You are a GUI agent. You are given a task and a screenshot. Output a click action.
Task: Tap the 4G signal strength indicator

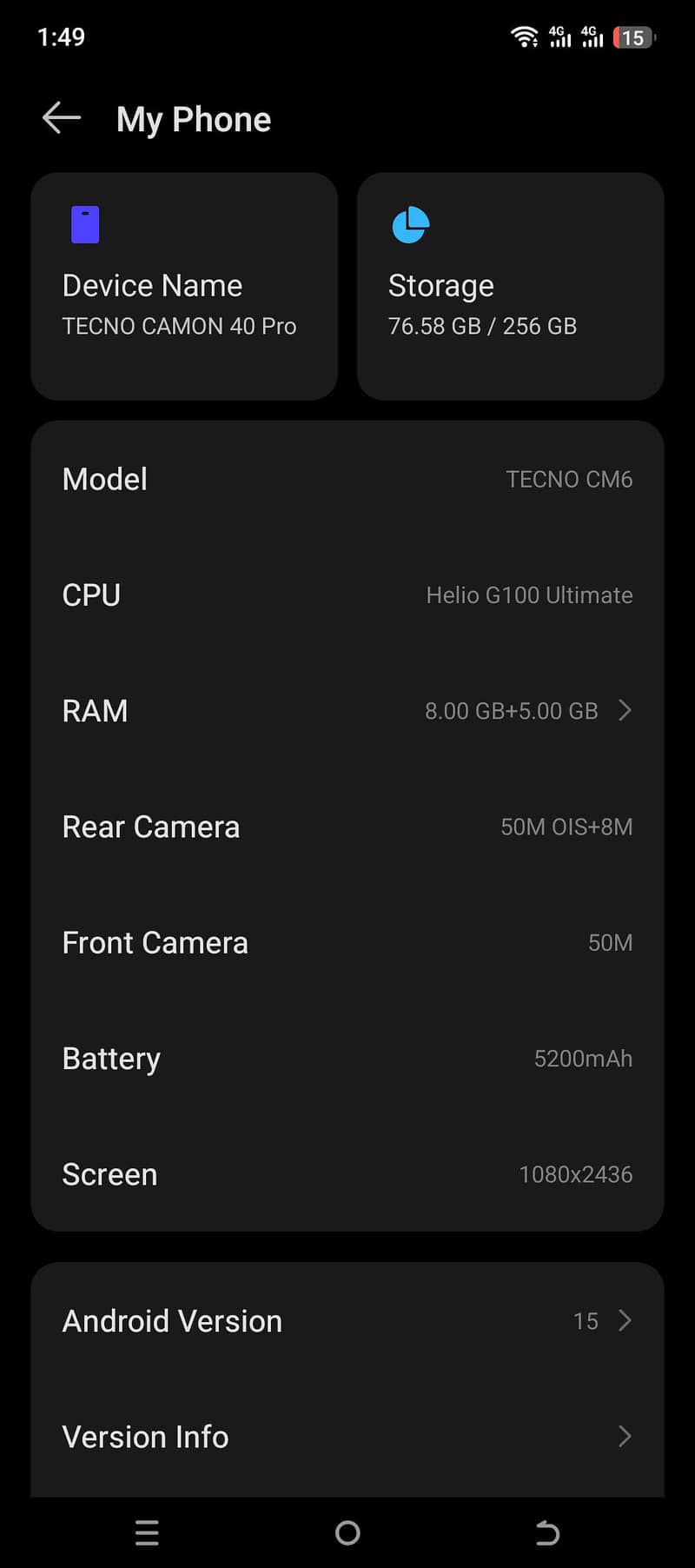560,37
